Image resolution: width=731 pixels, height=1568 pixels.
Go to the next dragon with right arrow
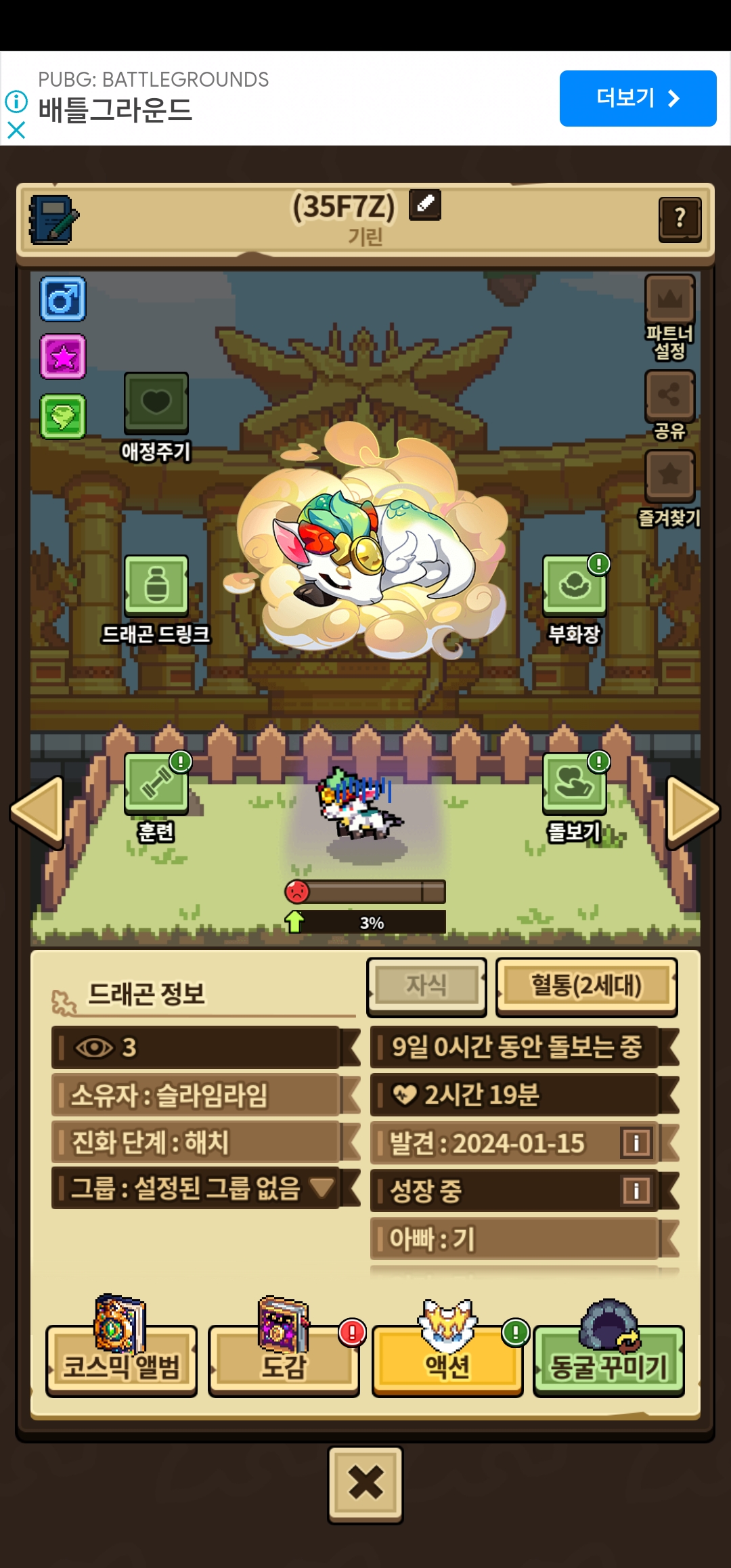tap(693, 812)
